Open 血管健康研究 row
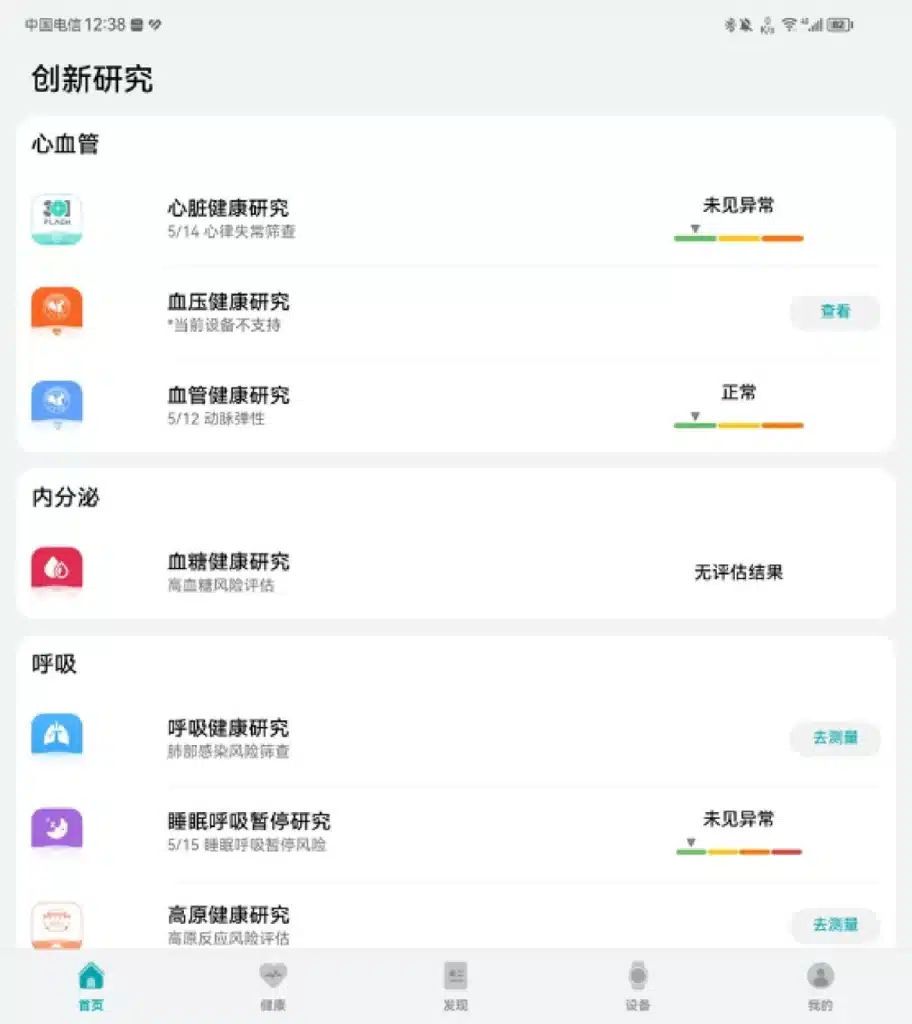The width and height of the screenshot is (912, 1024). pos(228,405)
